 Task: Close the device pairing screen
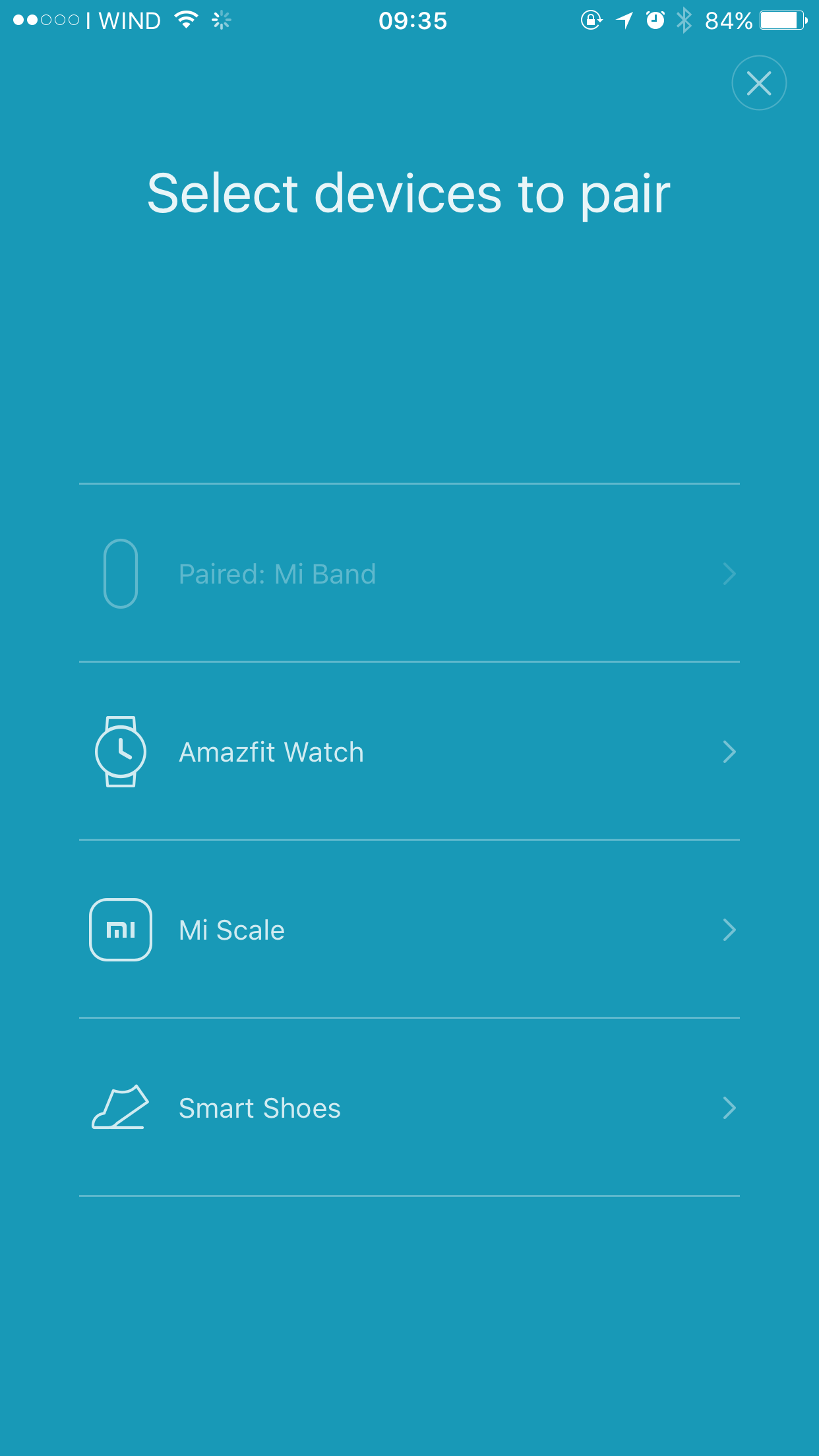(759, 83)
